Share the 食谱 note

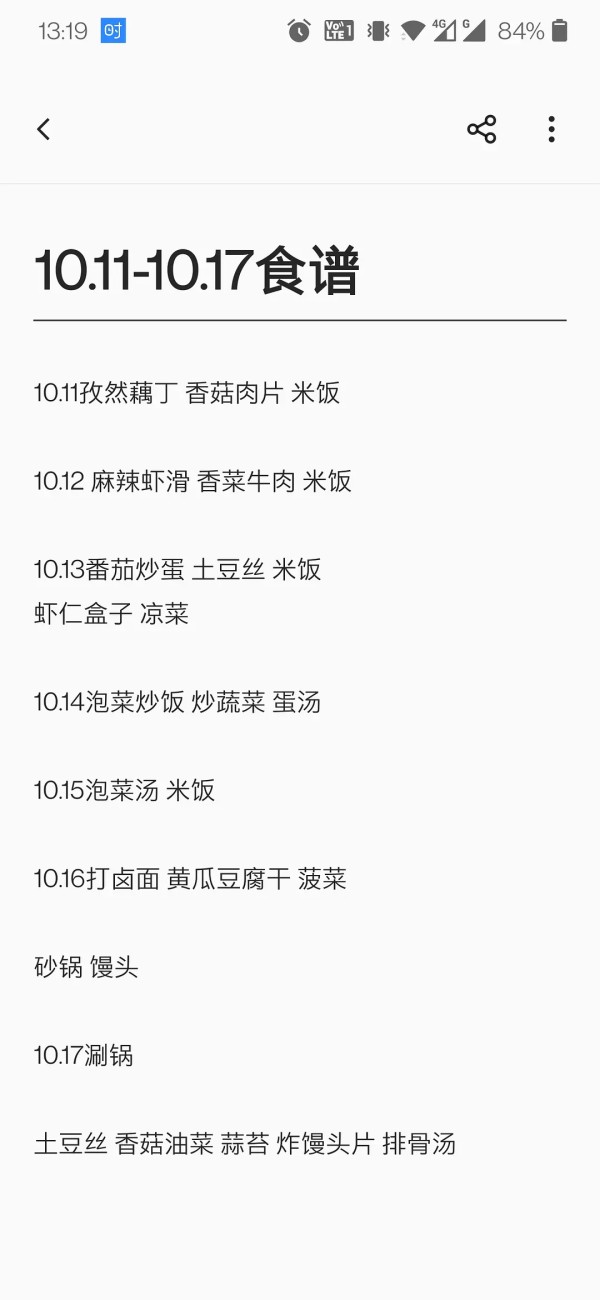tap(481, 129)
